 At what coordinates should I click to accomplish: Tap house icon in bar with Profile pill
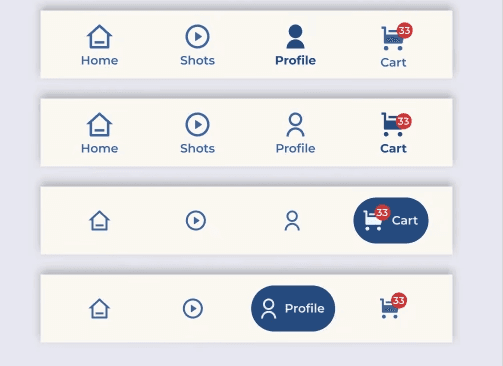coord(99,308)
